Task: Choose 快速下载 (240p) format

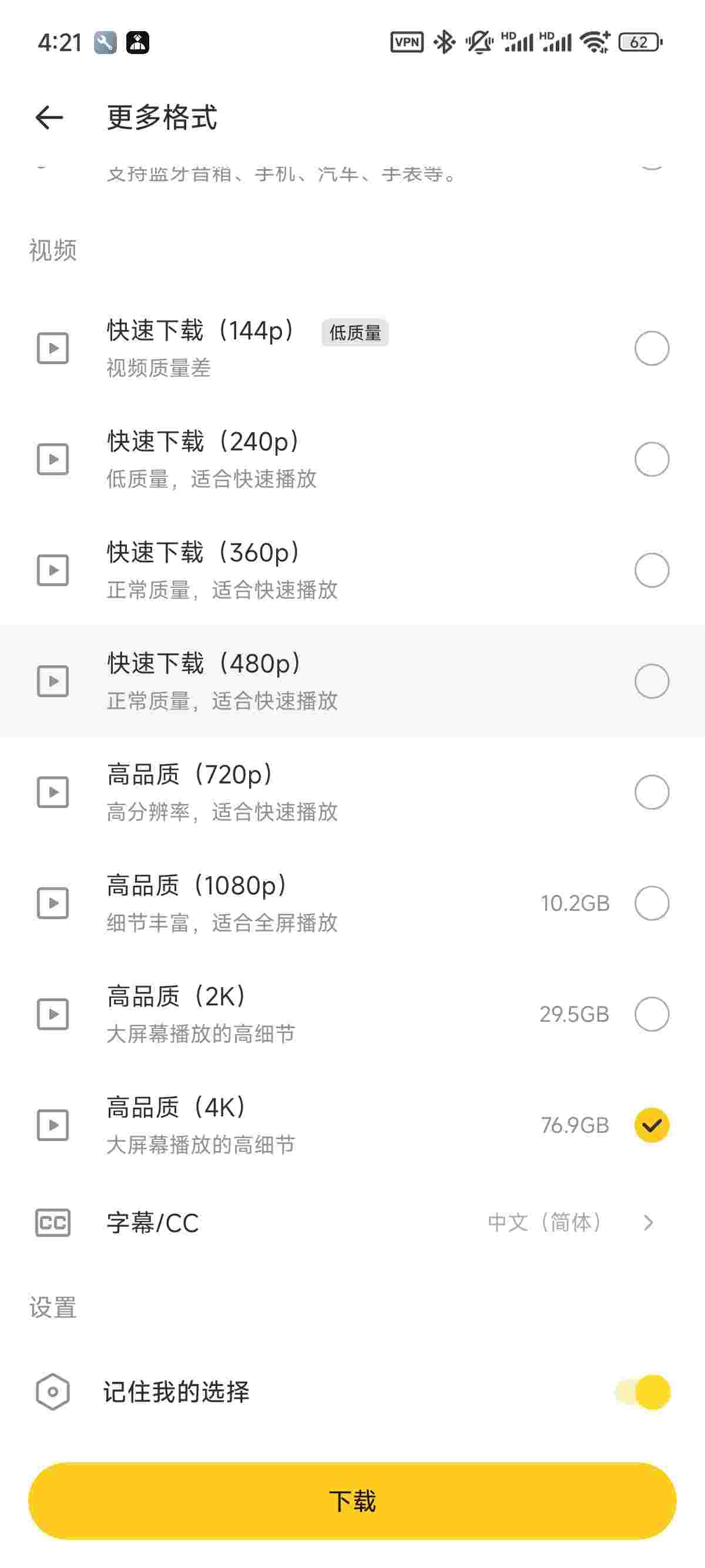Action: [651, 459]
